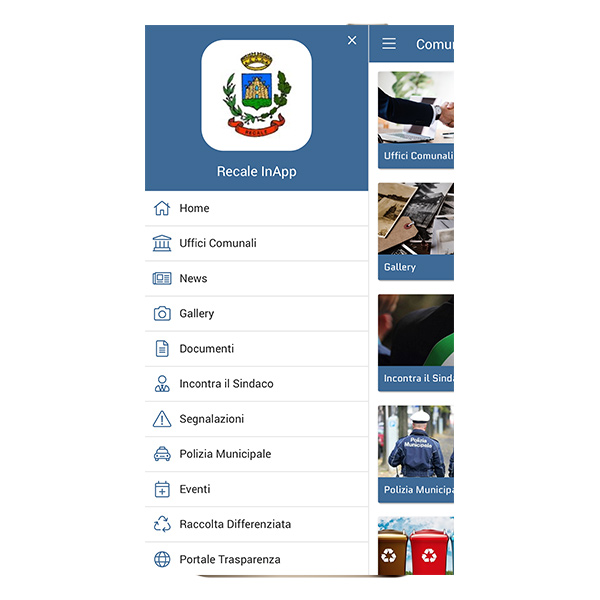
Task: Open the Incontra il Sindaco photo card
Action: click(416, 340)
